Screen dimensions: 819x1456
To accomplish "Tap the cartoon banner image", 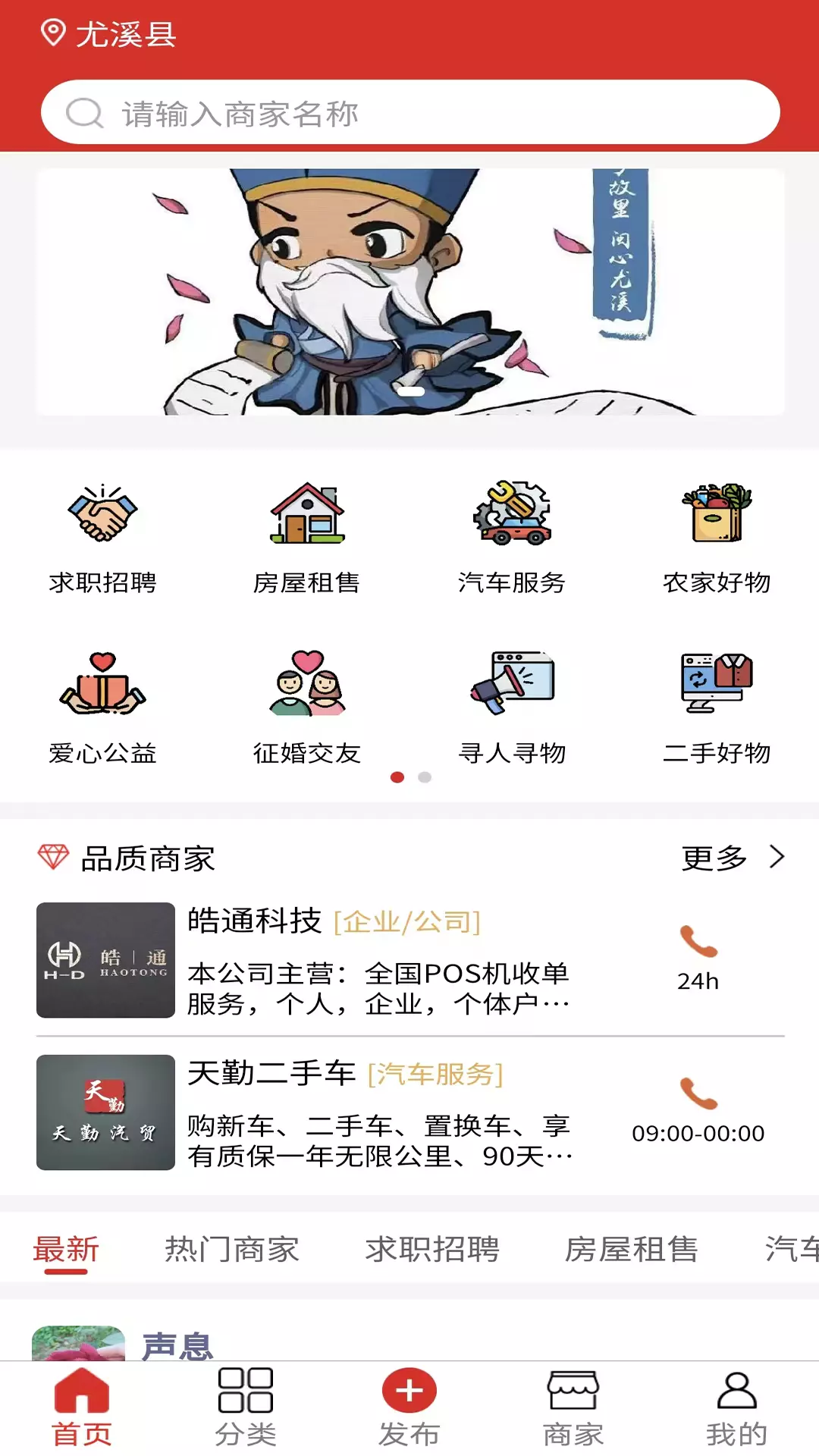I will point(410,292).
